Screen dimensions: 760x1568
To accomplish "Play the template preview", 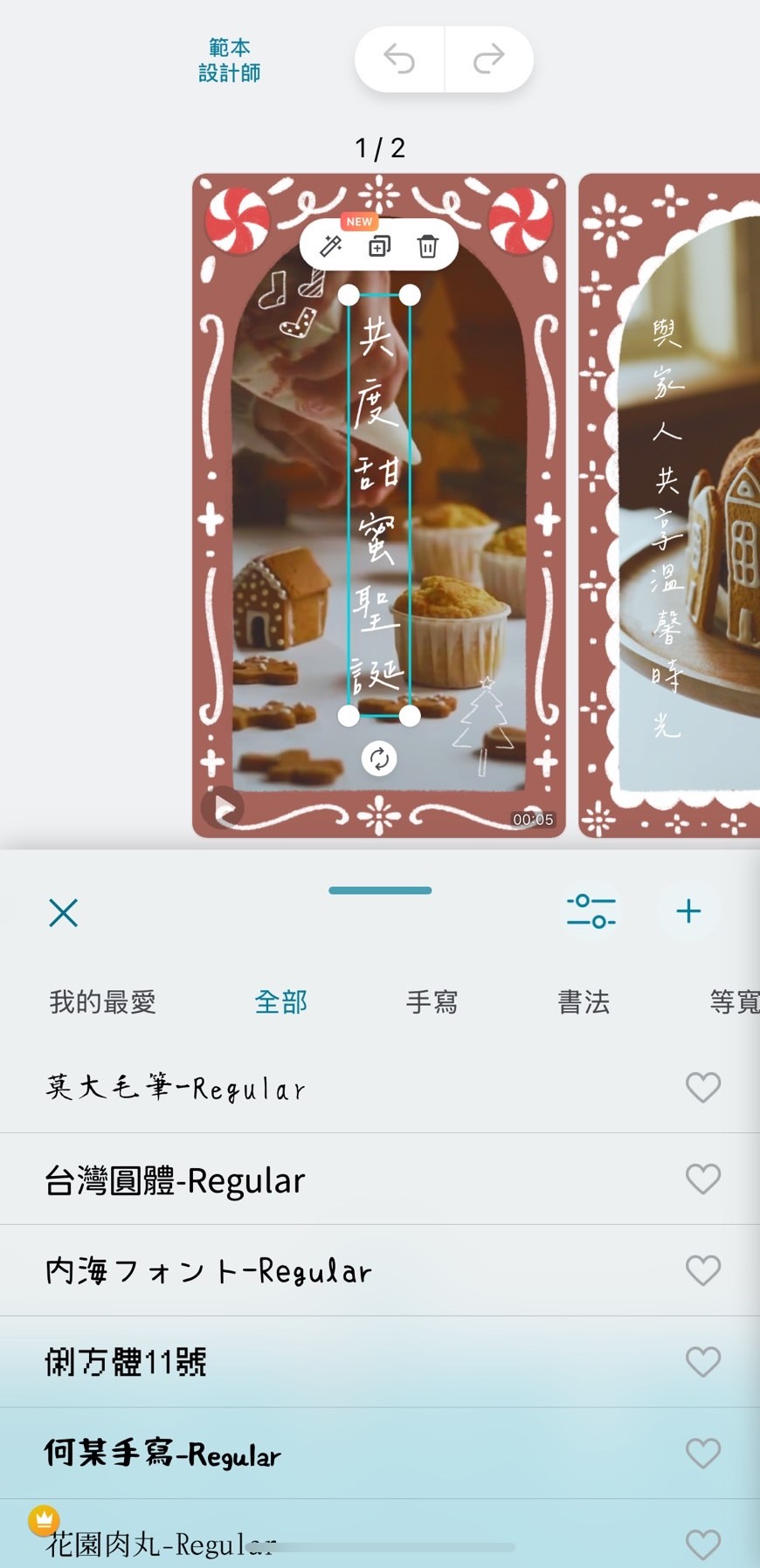I will tap(223, 808).
